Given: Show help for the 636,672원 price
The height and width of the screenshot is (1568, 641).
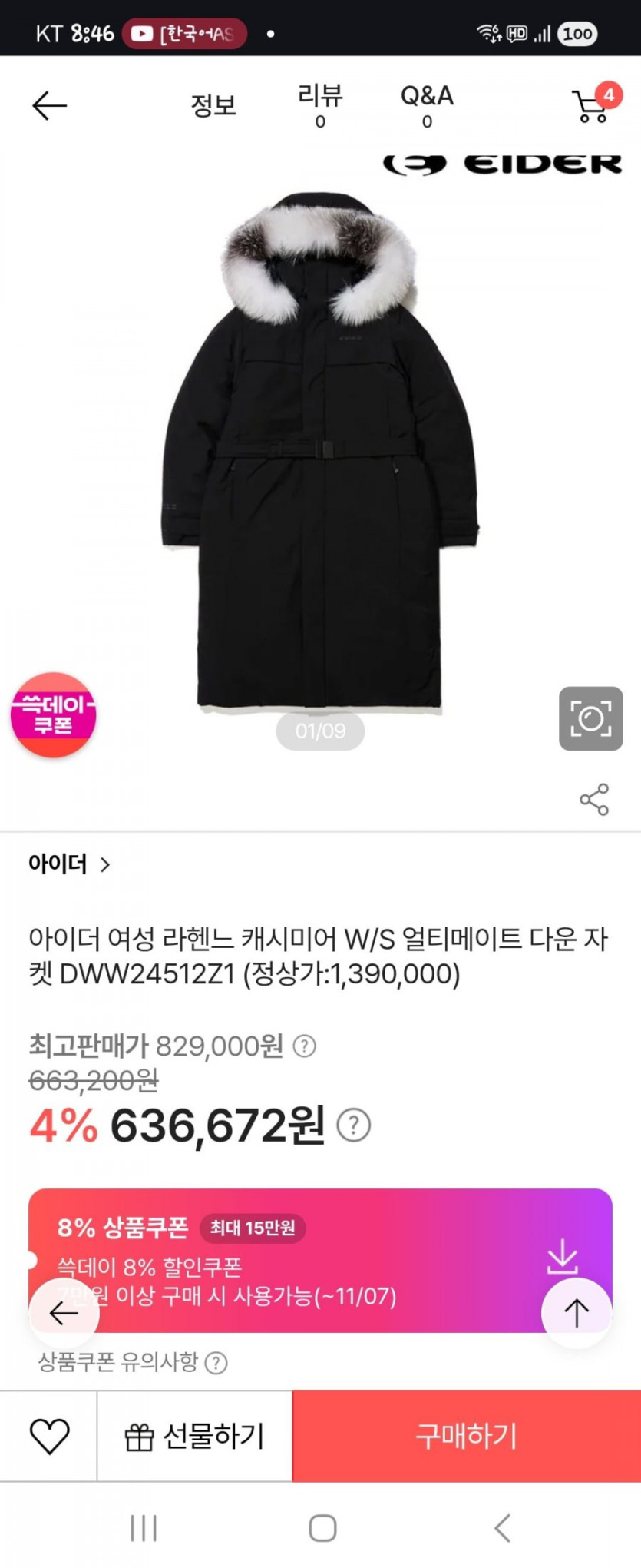Looking at the screenshot, I should (354, 1125).
